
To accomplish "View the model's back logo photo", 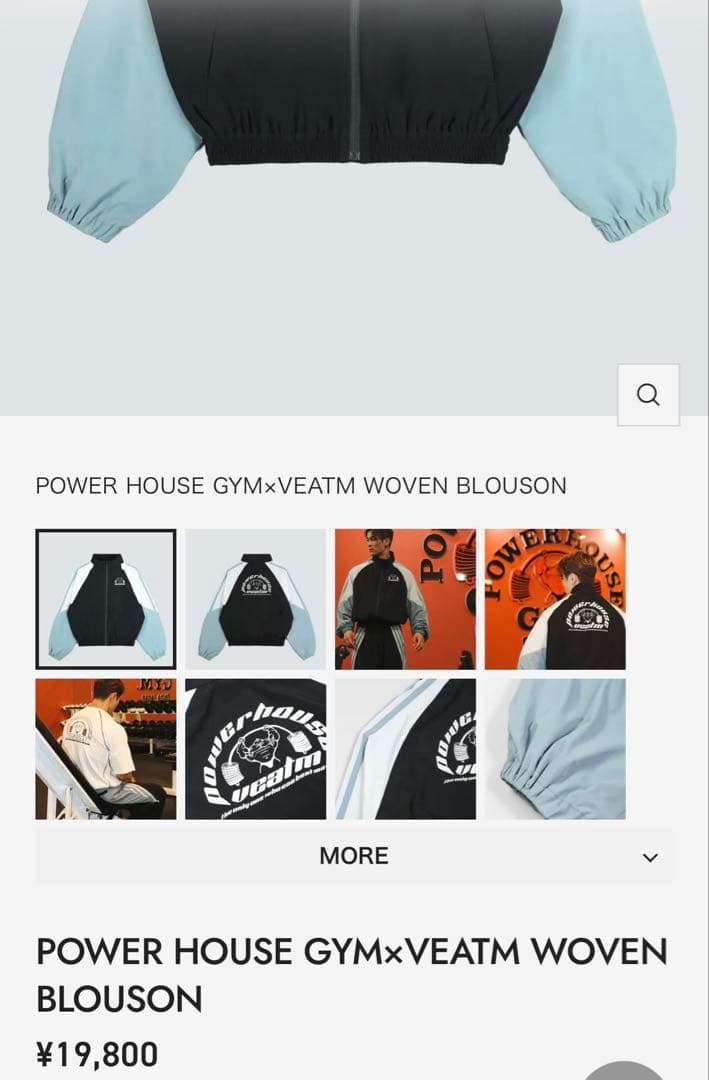I will [555, 599].
